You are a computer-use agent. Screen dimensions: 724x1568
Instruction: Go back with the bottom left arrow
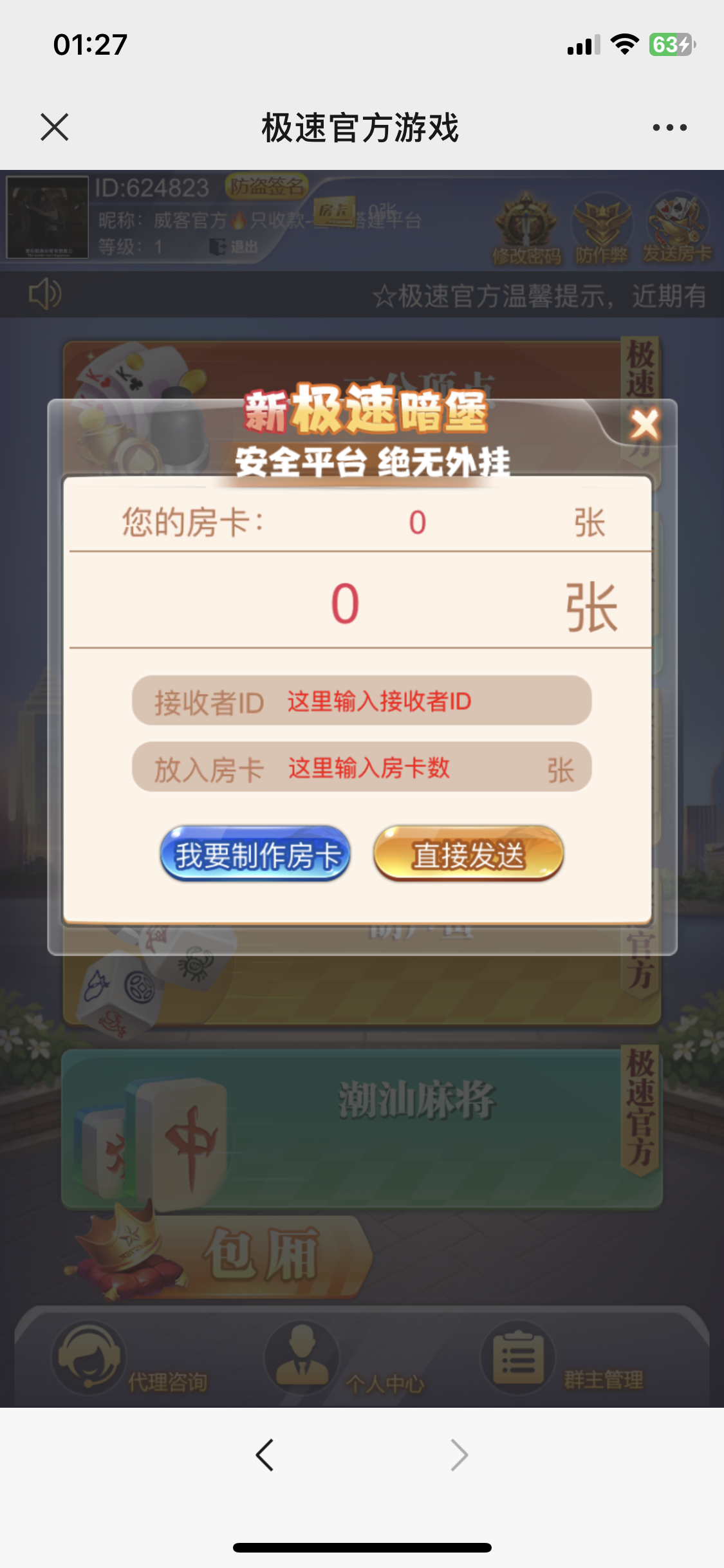coord(265,1455)
